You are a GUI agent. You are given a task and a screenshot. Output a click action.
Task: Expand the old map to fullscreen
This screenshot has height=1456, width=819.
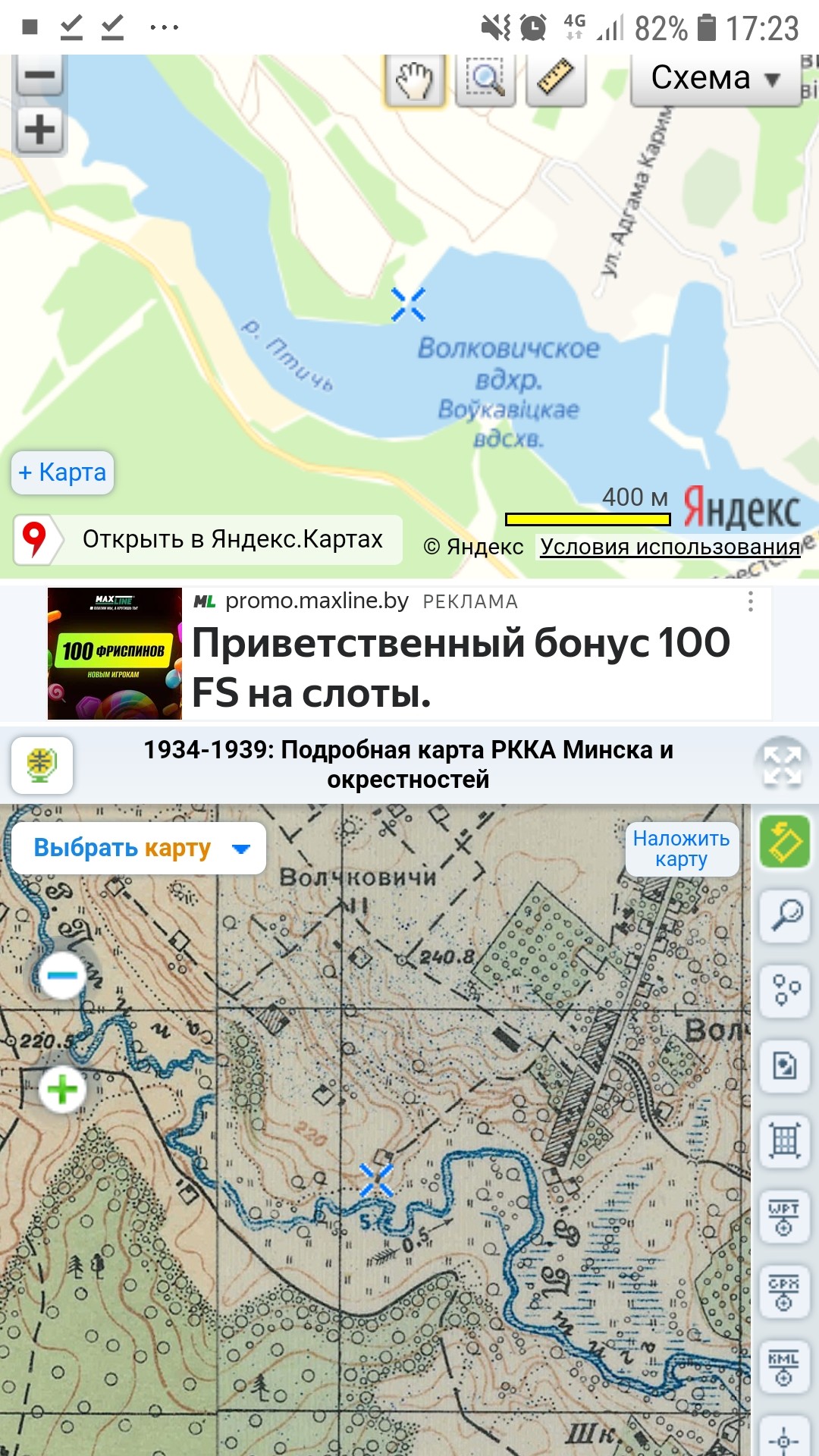click(782, 764)
